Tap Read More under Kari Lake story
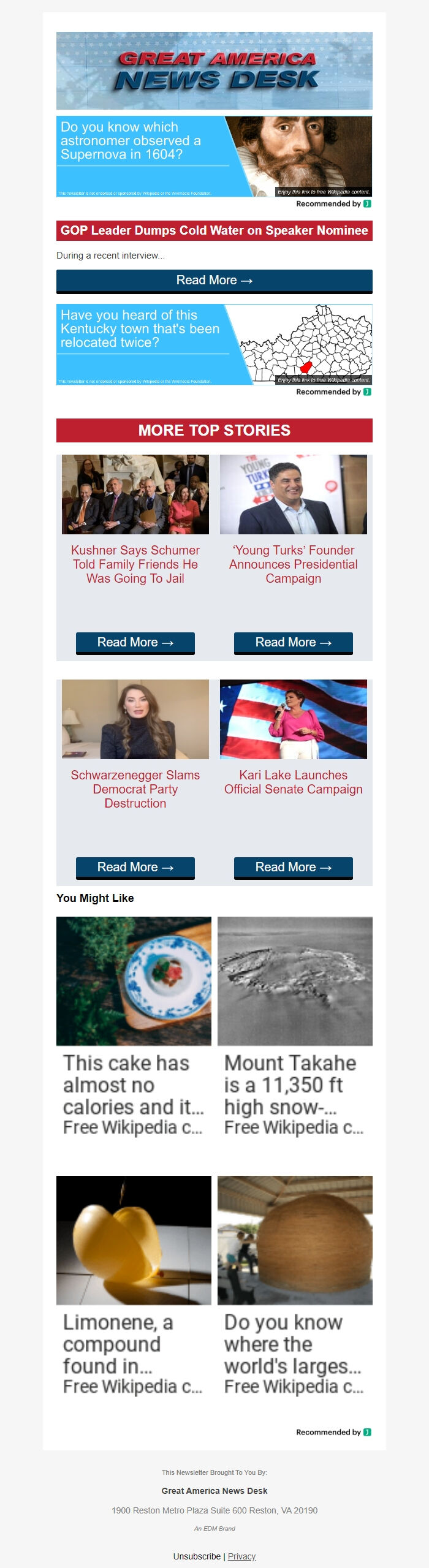This screenshot has height=1568, width=429. 293,868
